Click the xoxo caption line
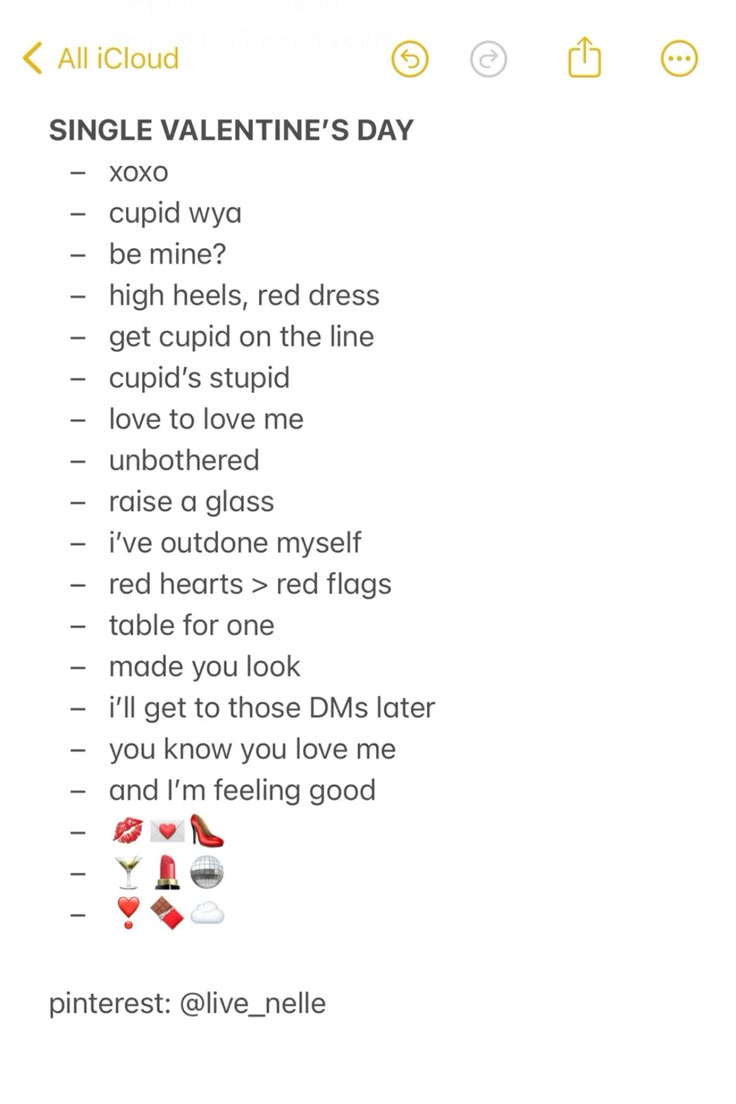This screenshot has height=1104, width=736. 139,172
